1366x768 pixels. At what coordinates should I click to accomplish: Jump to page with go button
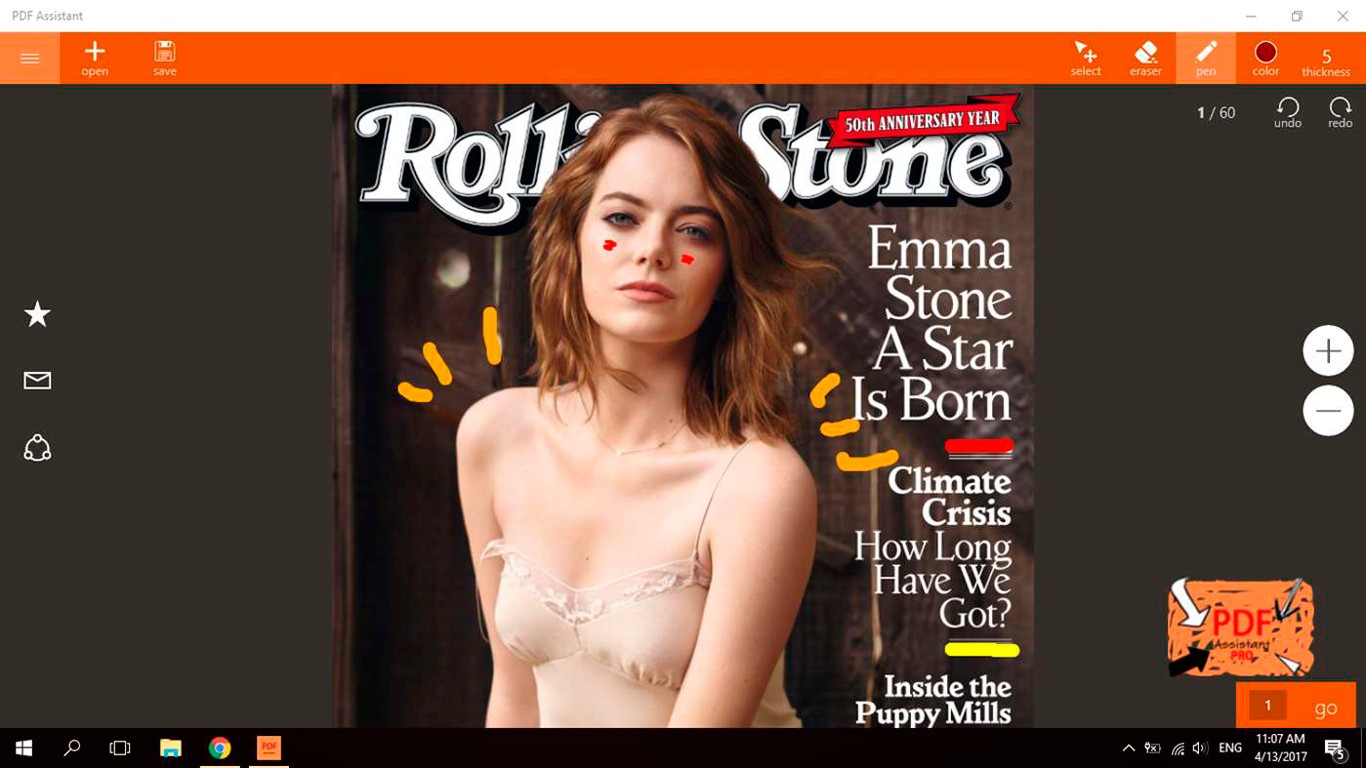1326,708
